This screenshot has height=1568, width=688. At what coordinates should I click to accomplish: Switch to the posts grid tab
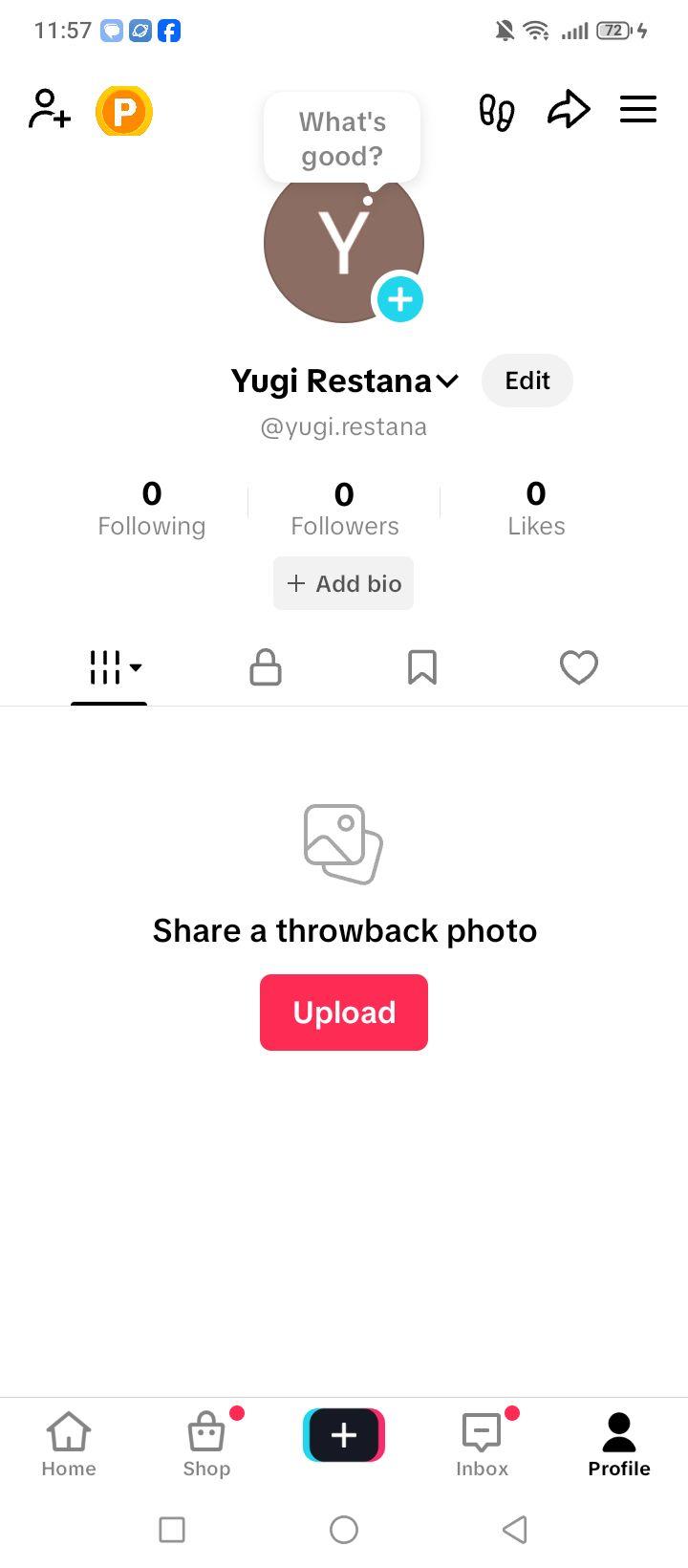click(x=109, y=667)
